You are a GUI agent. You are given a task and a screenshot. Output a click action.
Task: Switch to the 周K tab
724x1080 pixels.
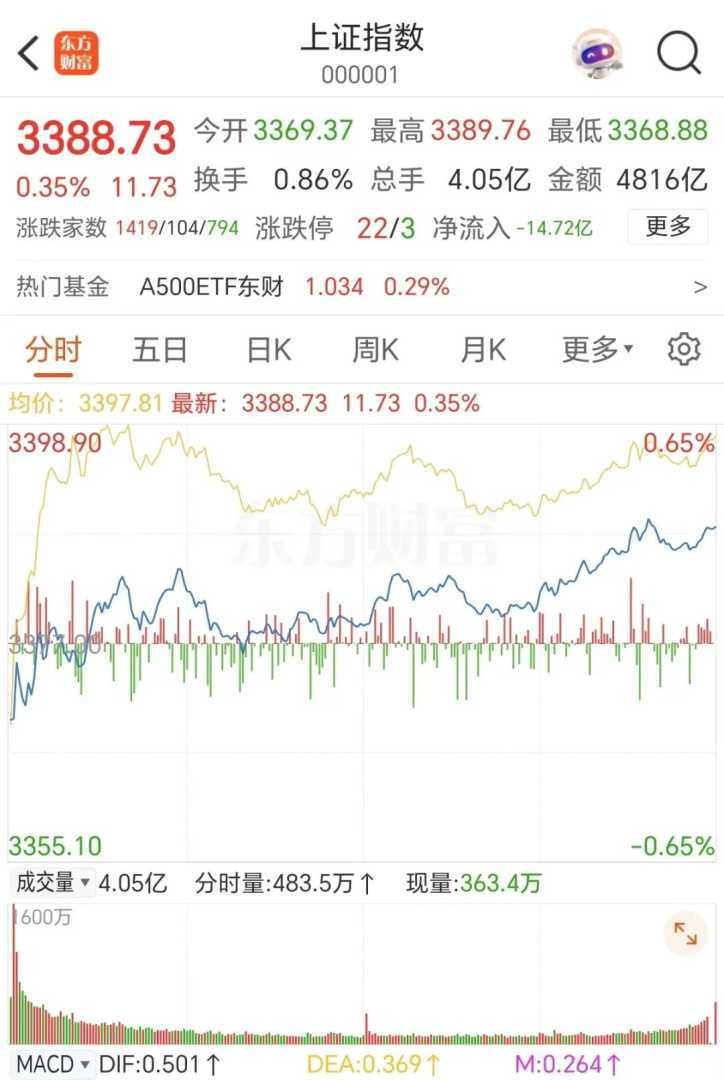[375, 350]
